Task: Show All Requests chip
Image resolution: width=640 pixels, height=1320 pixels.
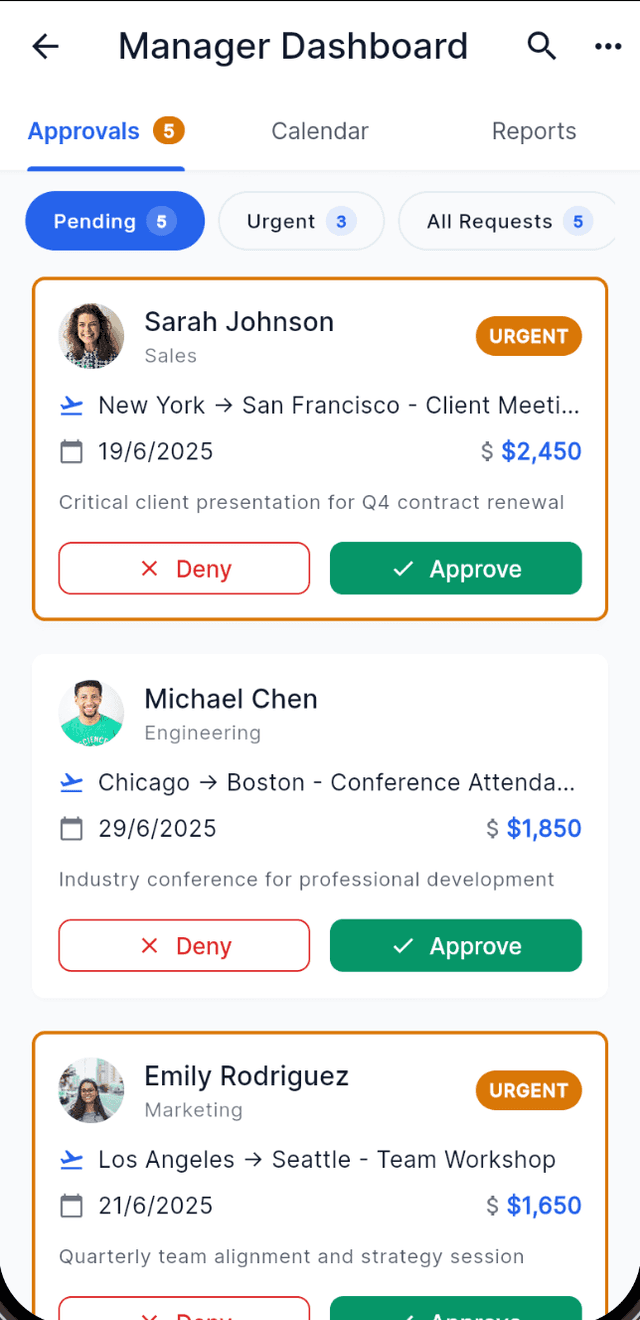Action: coord(506,221)
